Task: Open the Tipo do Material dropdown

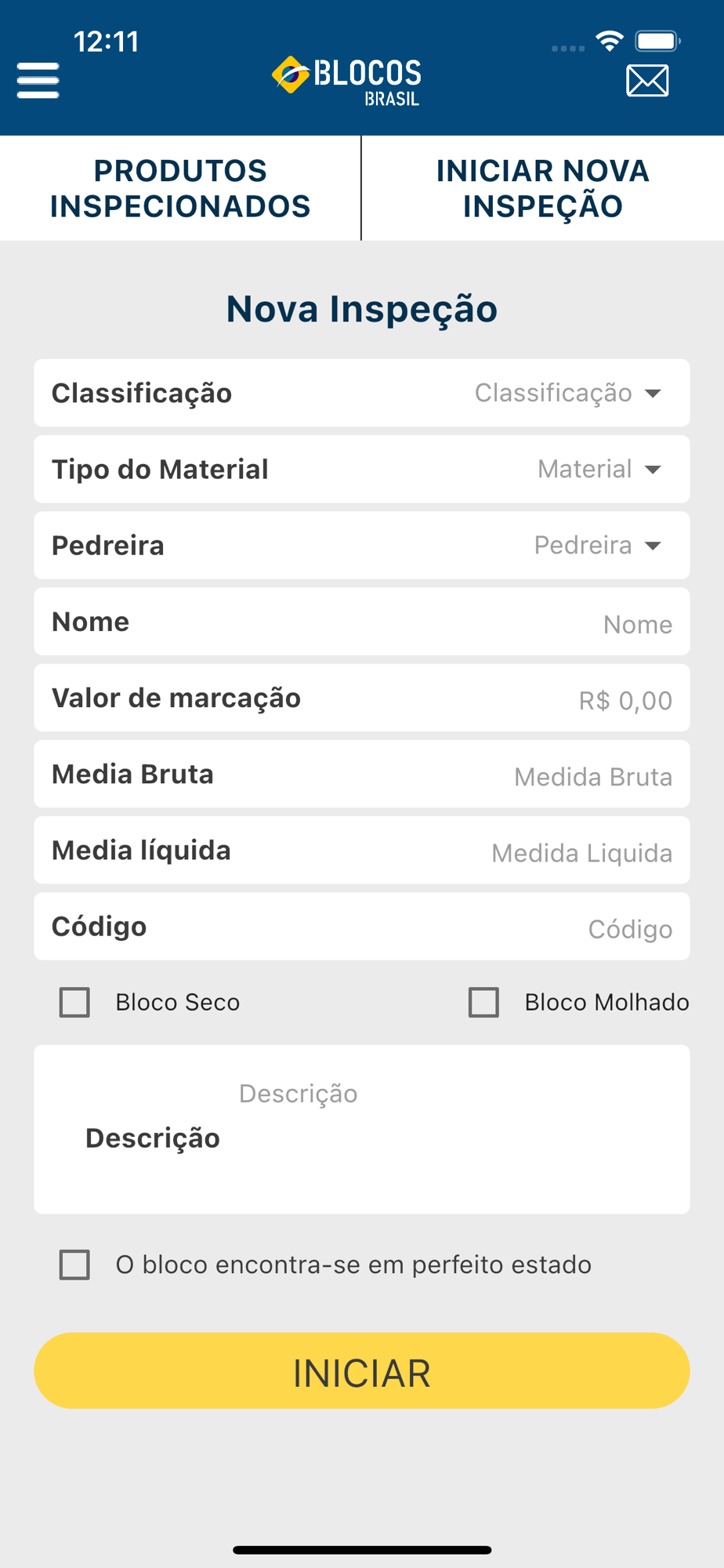Action: tap(362, 469)
